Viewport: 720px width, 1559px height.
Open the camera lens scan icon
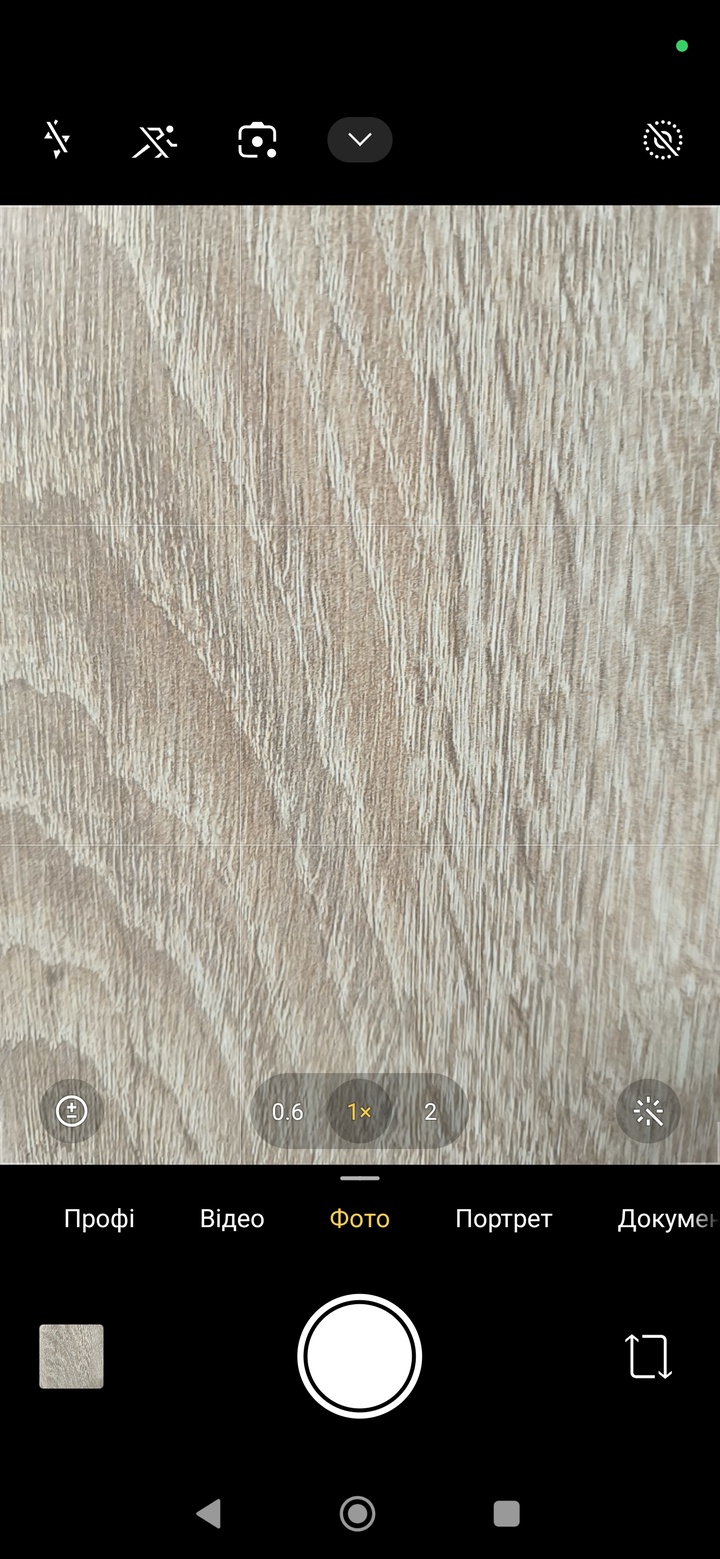coord(257,141)
